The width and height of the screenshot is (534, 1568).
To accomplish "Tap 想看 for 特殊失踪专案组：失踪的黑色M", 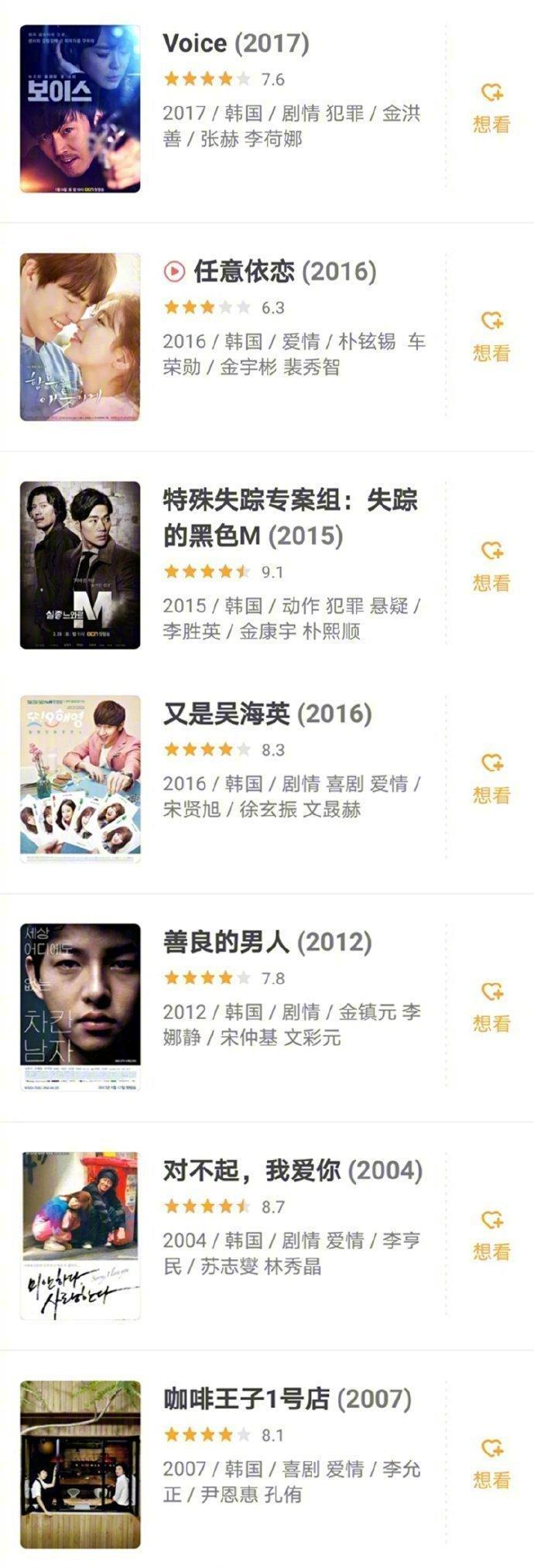I will click(x=491, y=567).
